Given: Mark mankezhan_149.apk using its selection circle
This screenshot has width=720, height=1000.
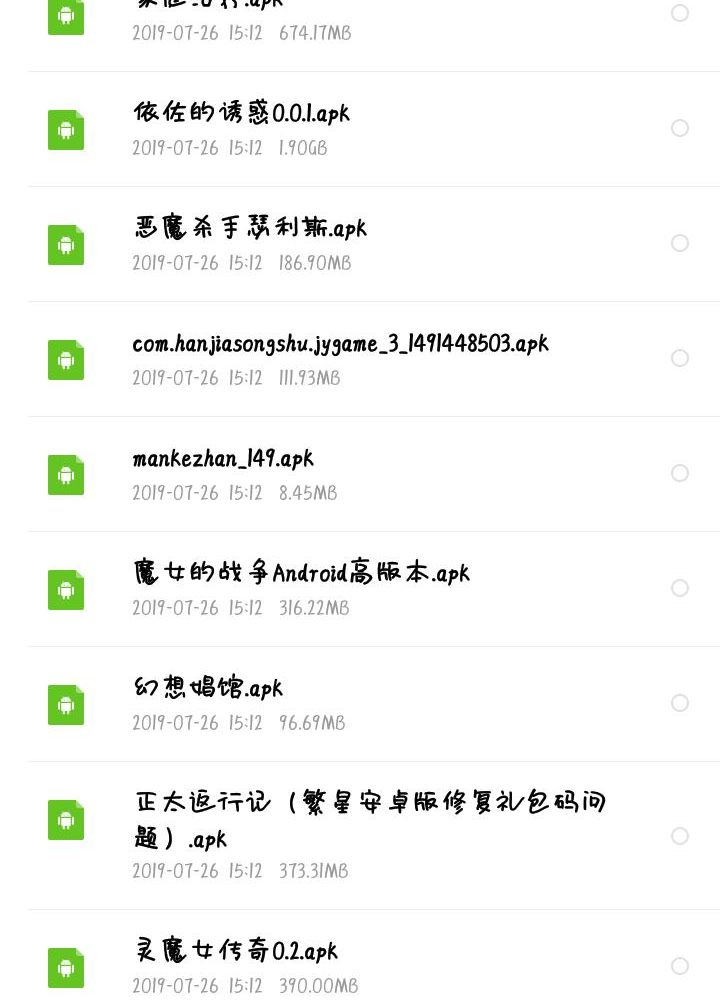Looking at the screenshot, I should click(680, 473).
